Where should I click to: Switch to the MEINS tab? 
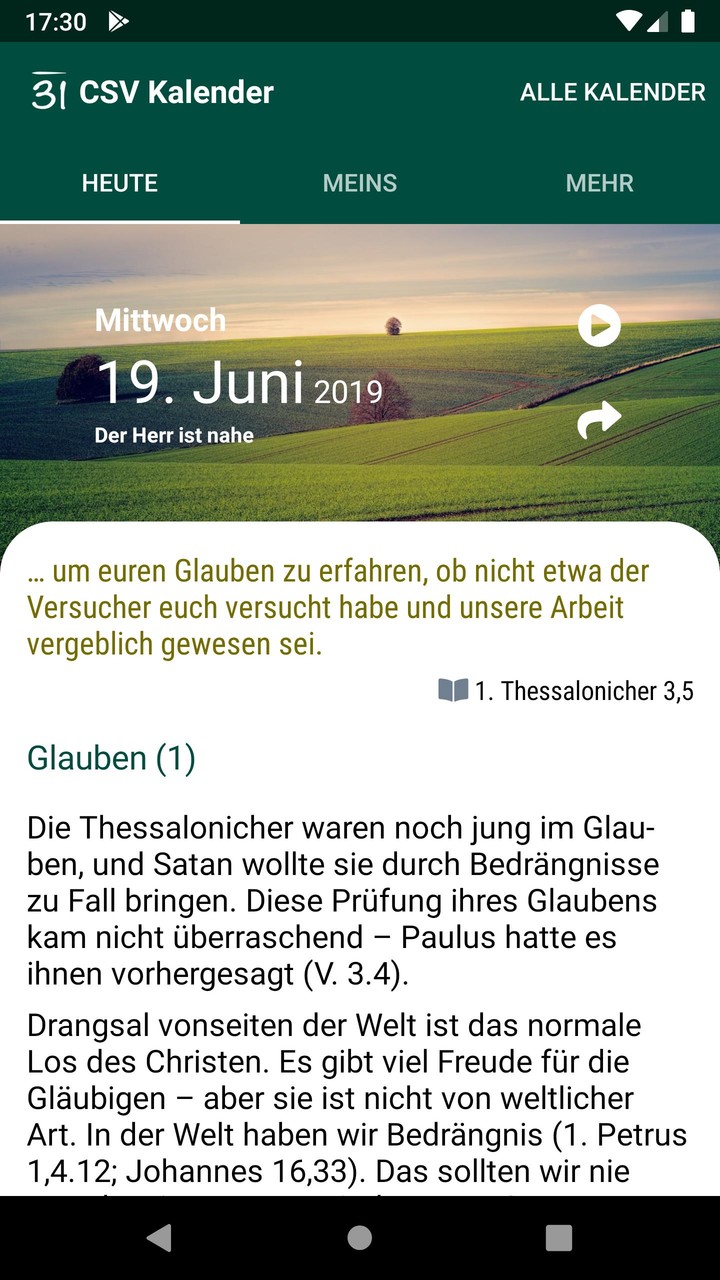(x=360, y=183)
